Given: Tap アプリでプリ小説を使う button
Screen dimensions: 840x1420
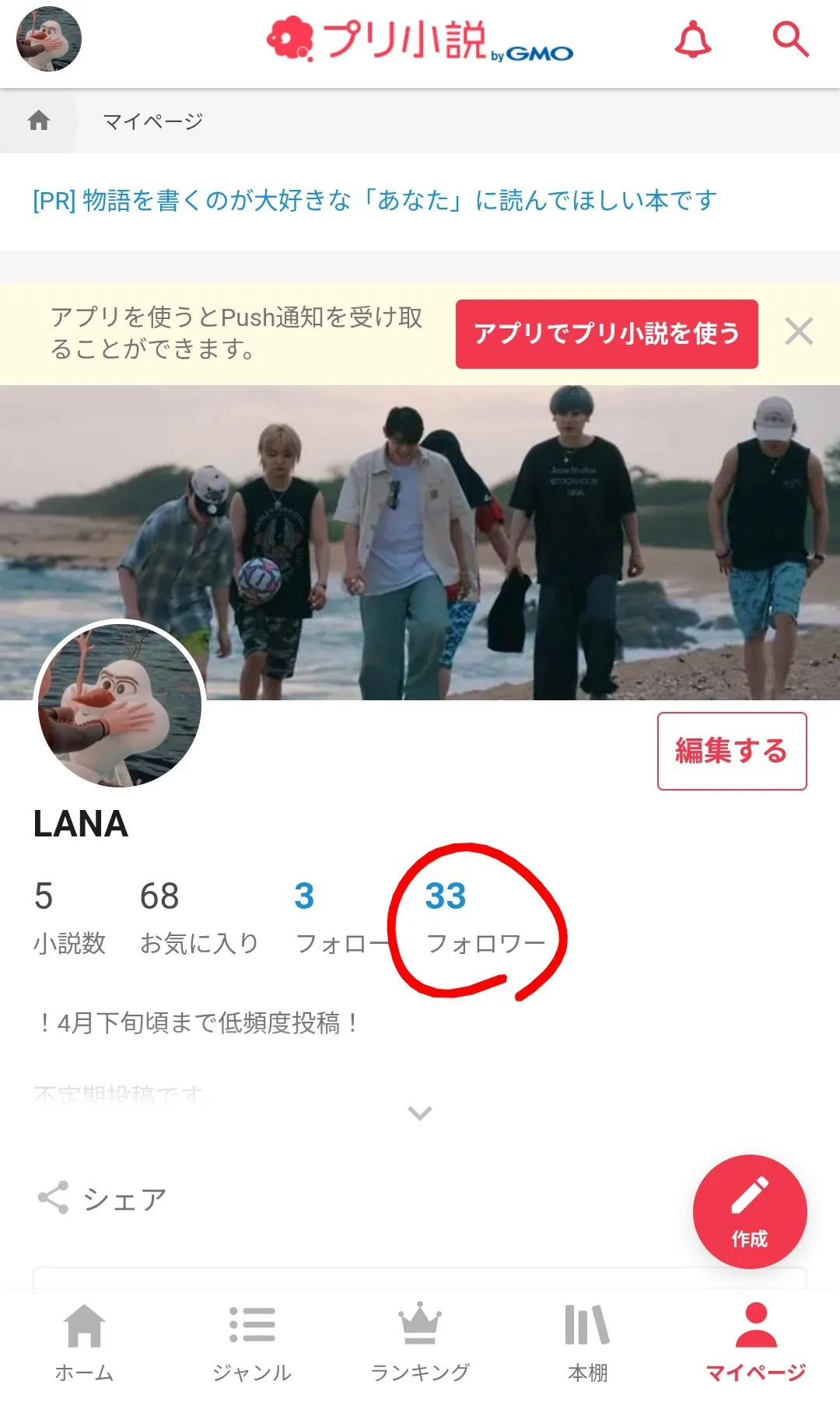Looking at the screenshot, I should point(606,334).
